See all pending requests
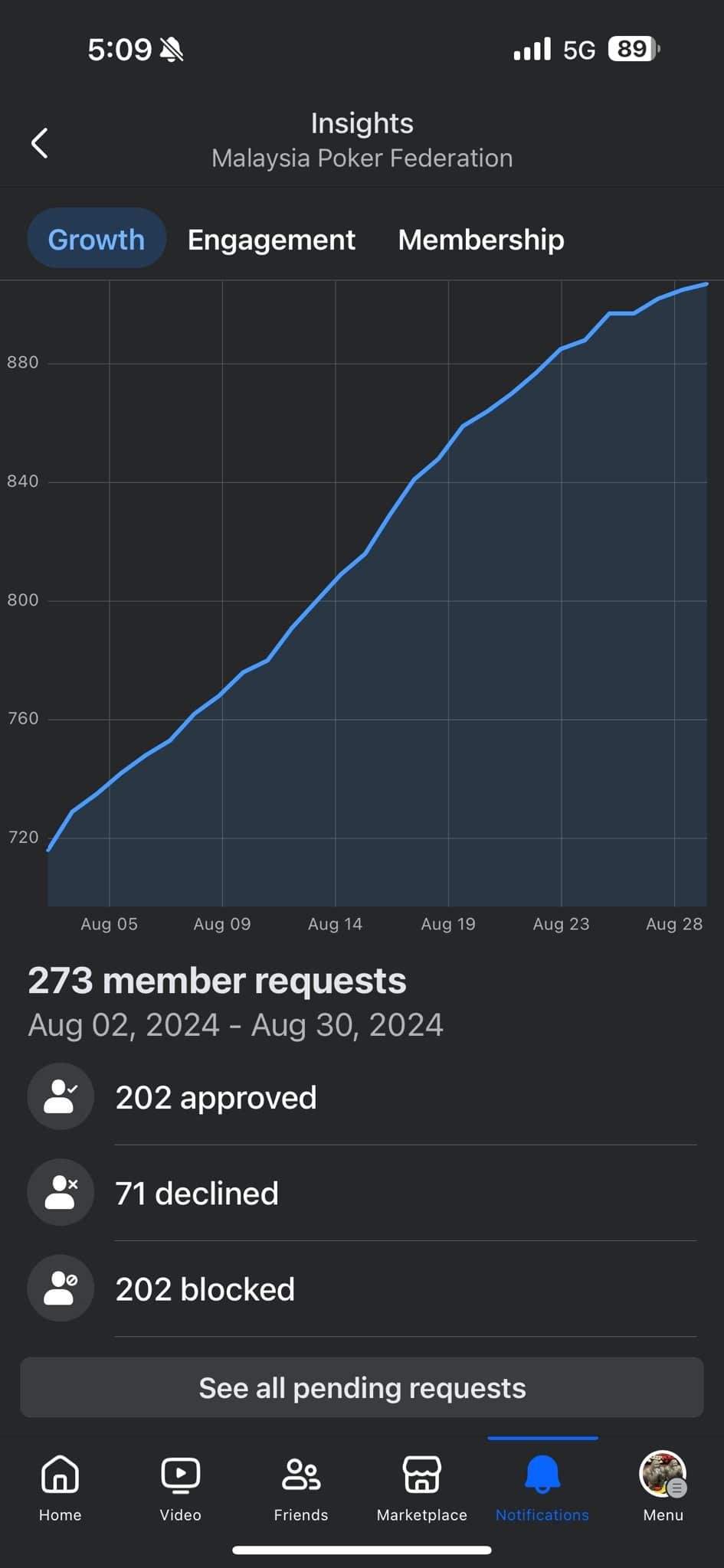724x1568 pixels. 362,1387
